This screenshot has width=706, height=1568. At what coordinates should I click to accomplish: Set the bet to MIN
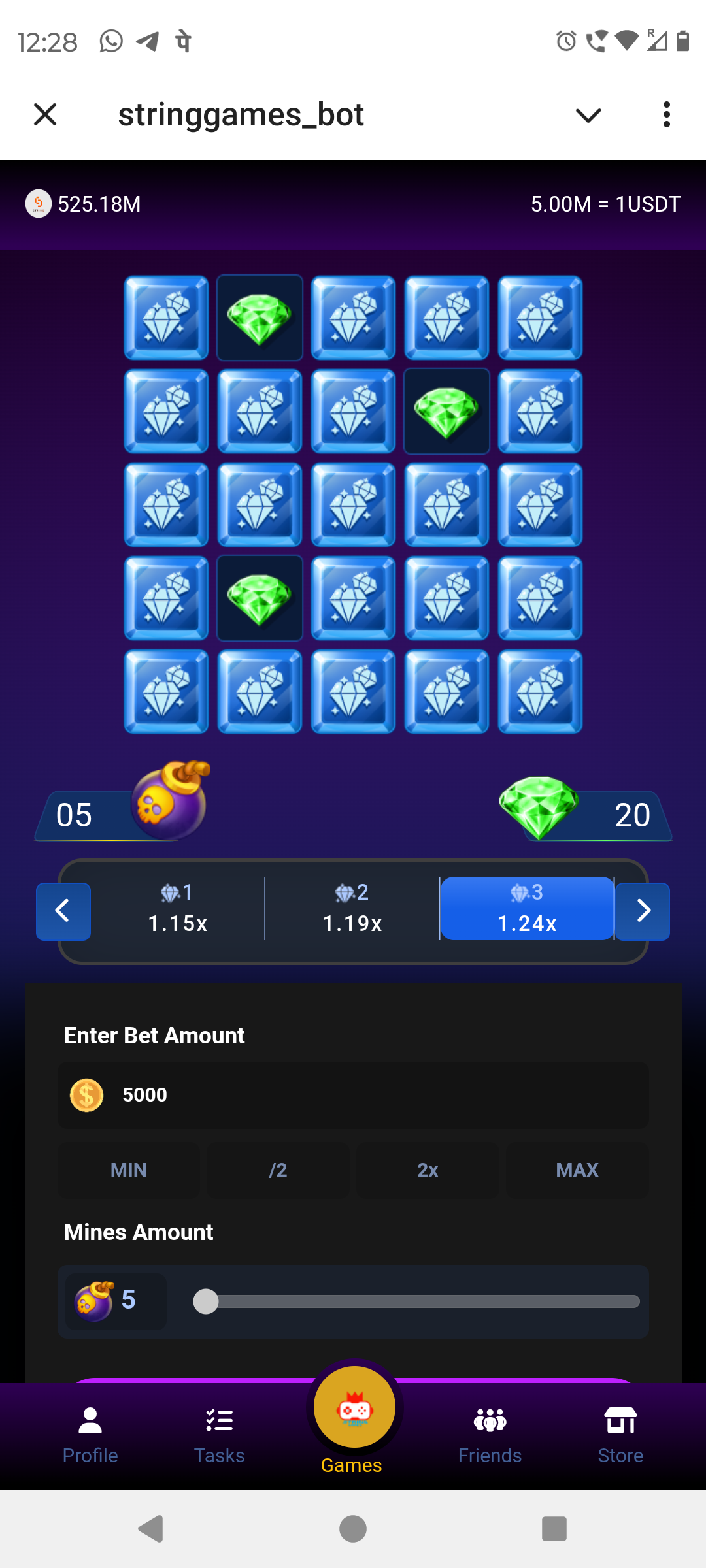click(x=128, y=1170)
